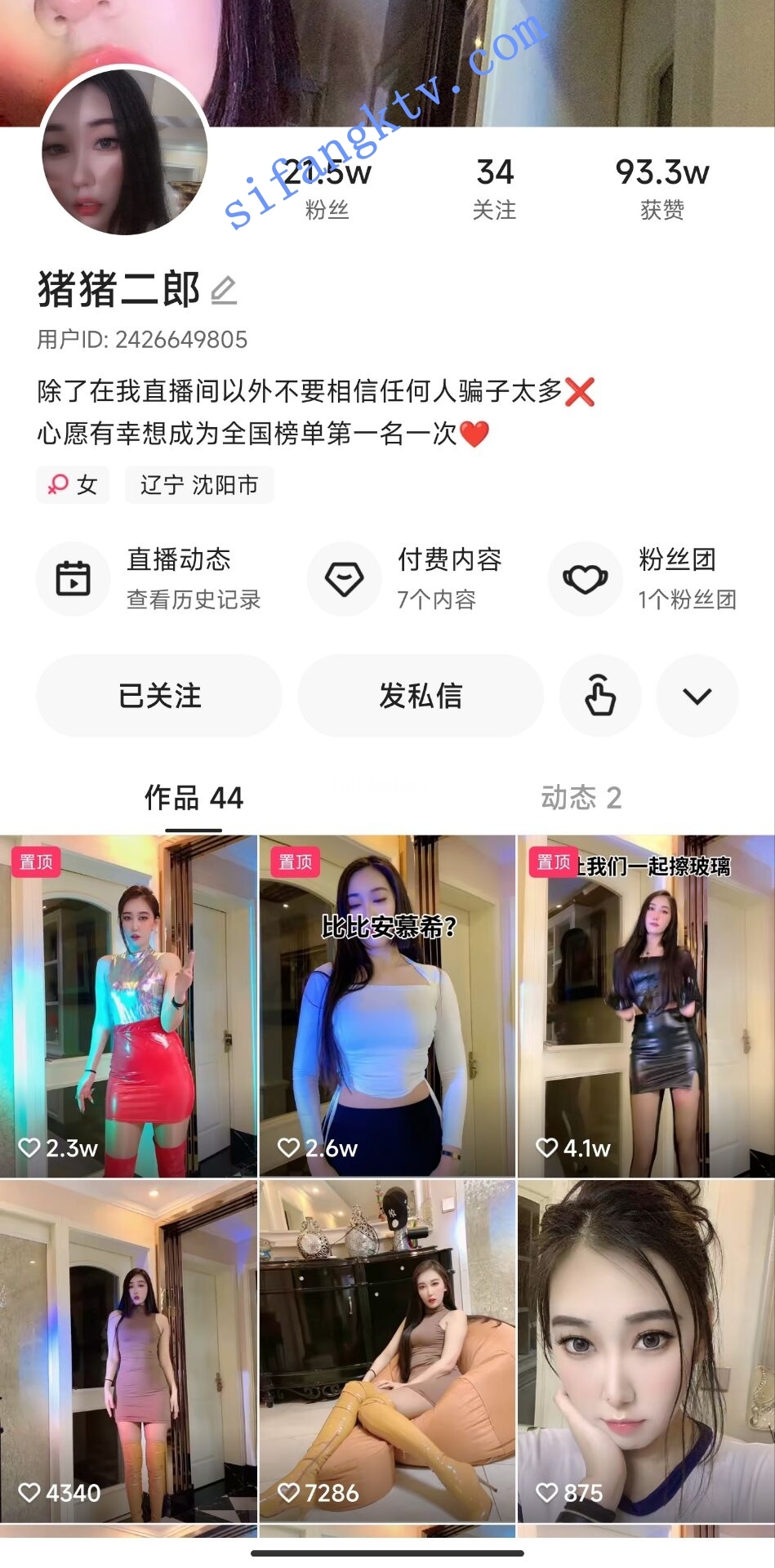The width and height of the screenshot is (775, 1568).
Task: Tap the 已关注 following button
Action: coord(159,696)
